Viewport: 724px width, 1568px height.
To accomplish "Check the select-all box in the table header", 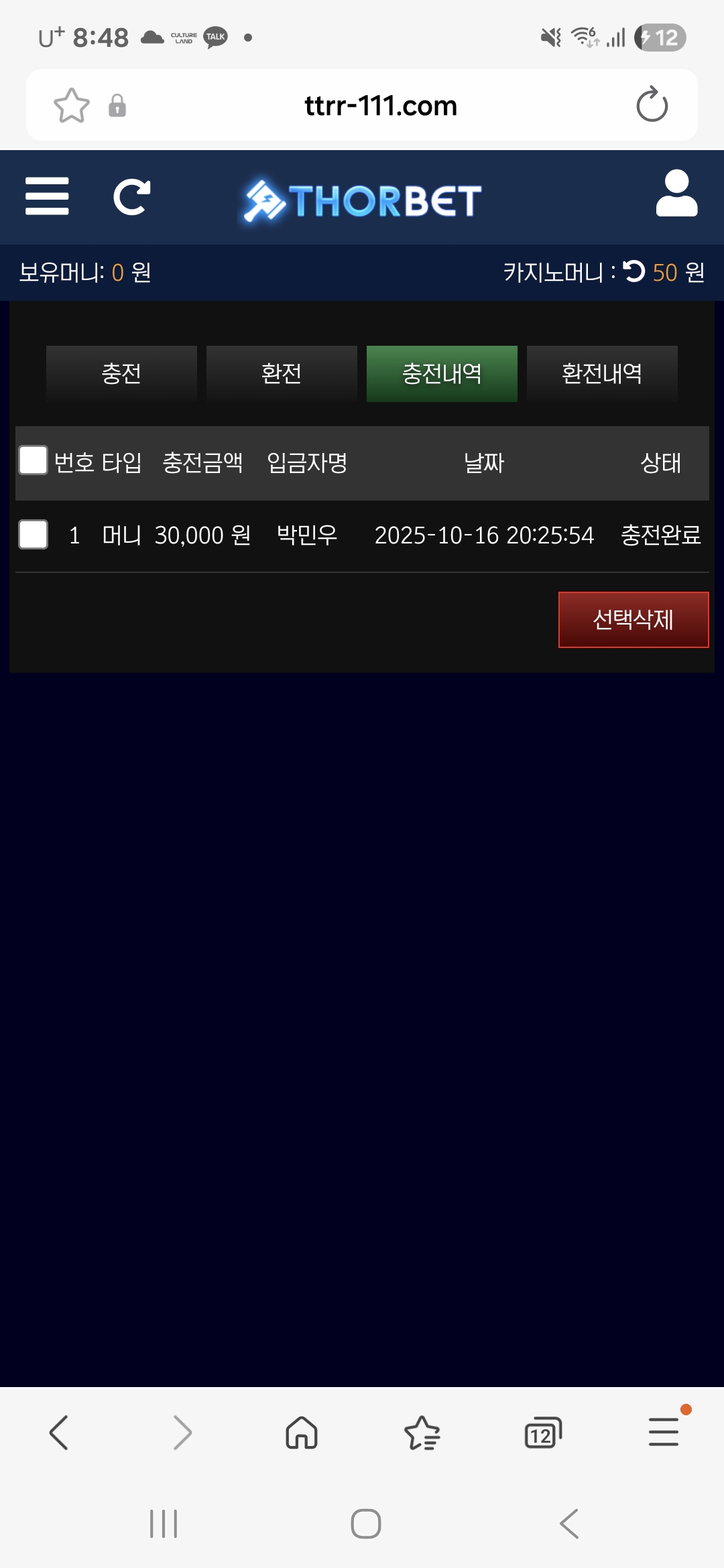I will point(33,460).
